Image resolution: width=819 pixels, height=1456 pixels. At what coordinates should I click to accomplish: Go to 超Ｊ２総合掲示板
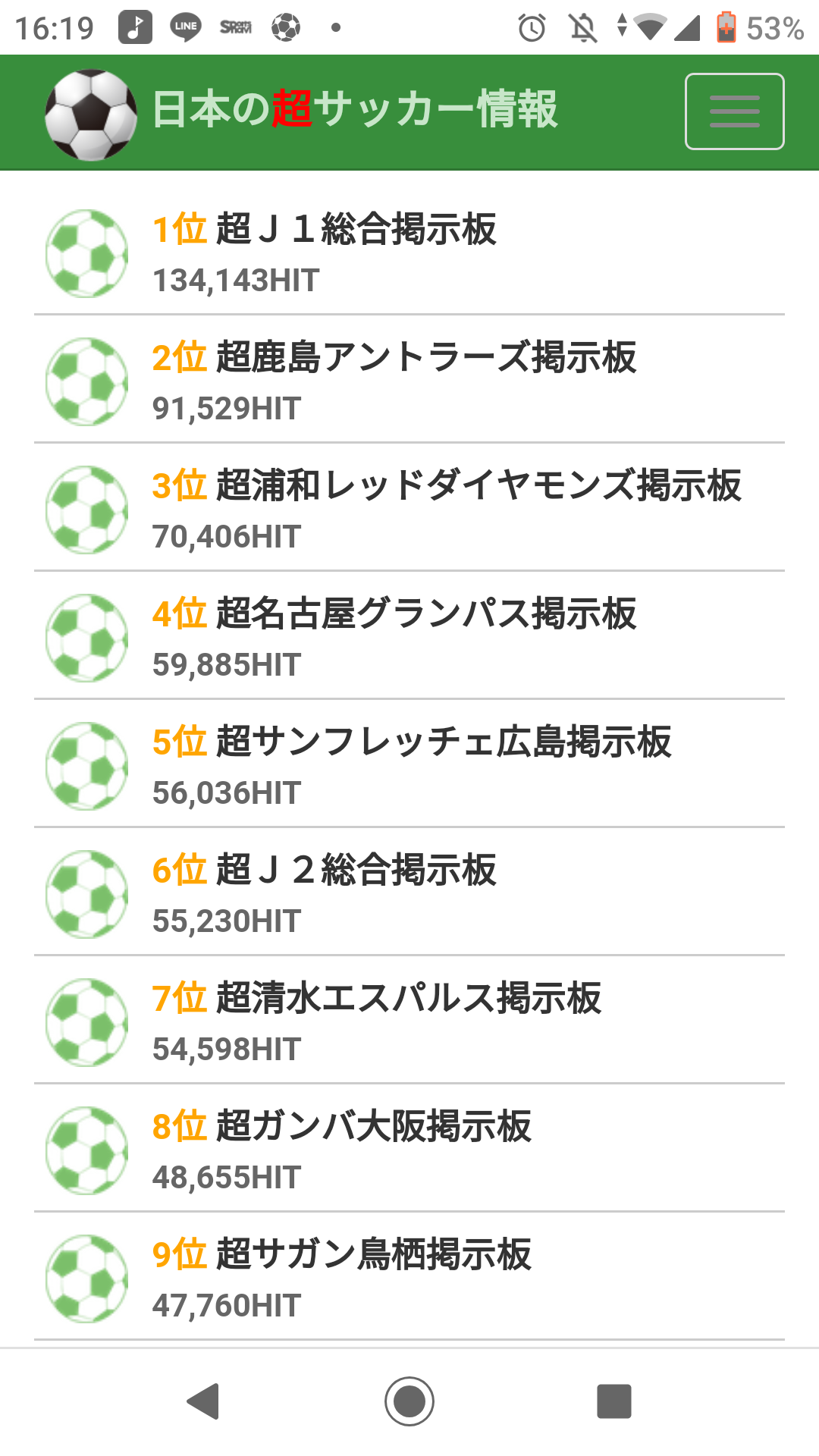(356, 870)
